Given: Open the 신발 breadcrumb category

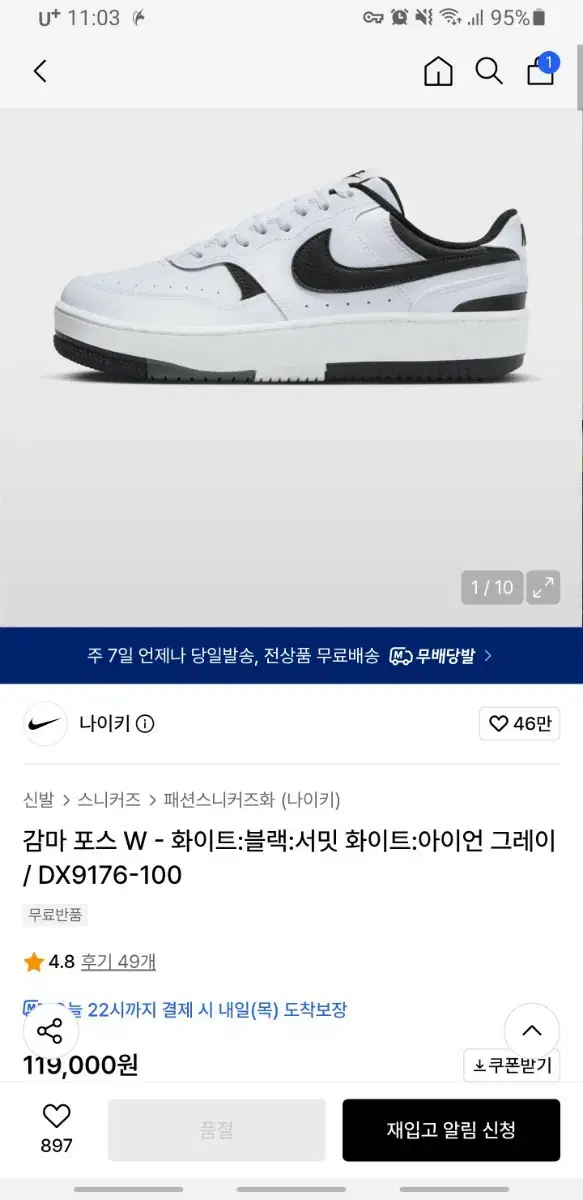Looking at the screenshot, I should tap(38, 799).
